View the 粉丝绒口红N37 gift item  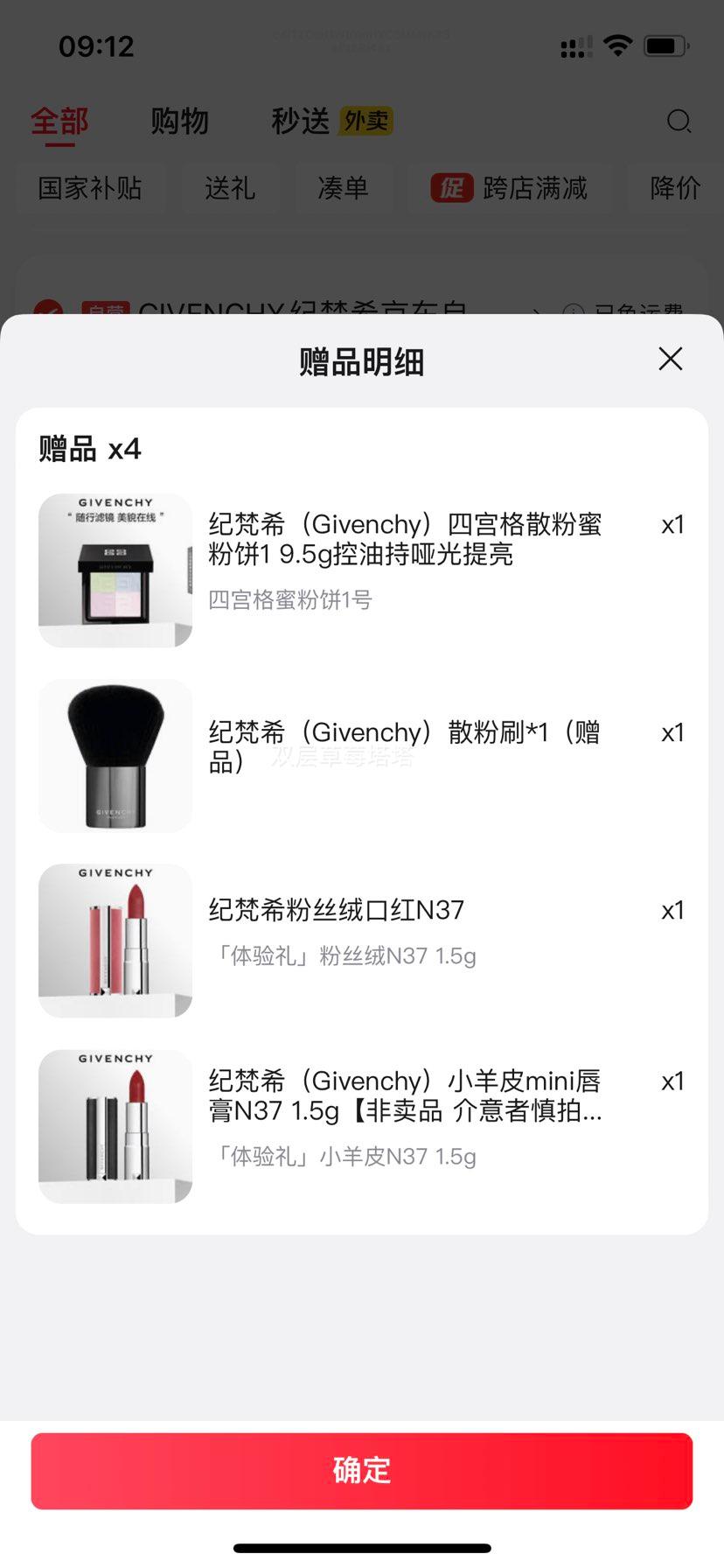coord(337,911)
